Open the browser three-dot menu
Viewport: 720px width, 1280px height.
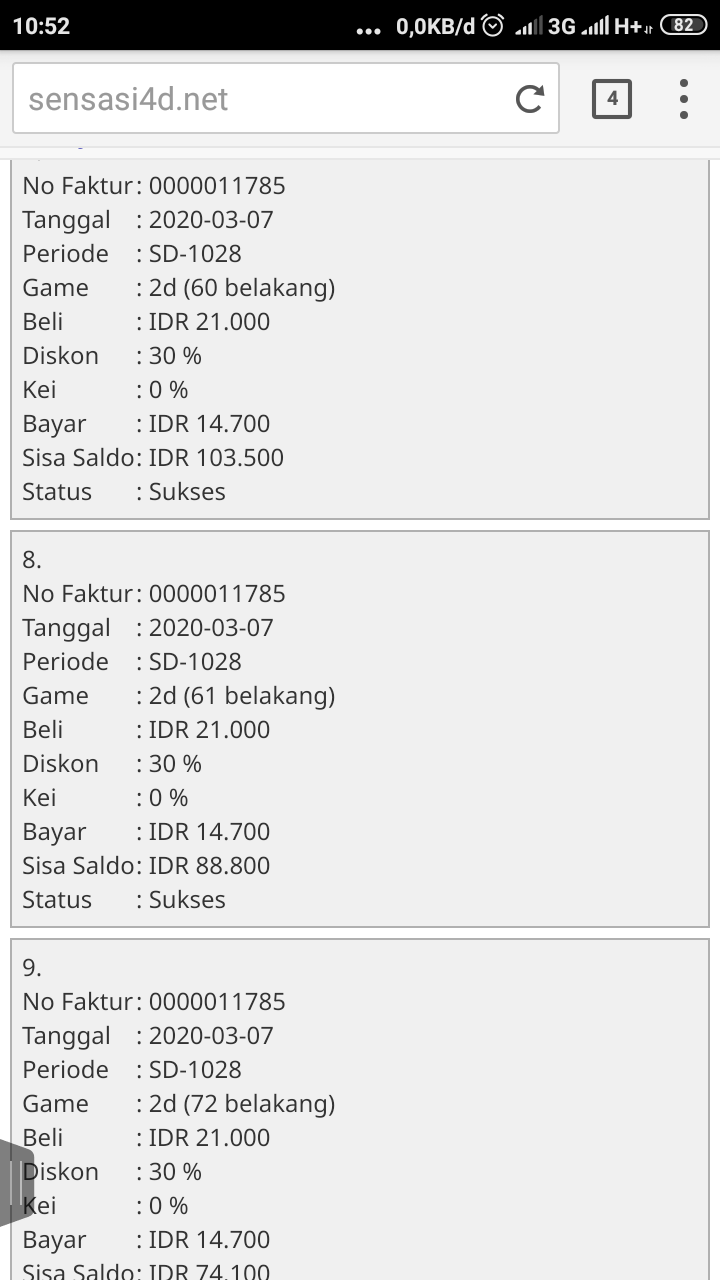[x=683, y=97]
